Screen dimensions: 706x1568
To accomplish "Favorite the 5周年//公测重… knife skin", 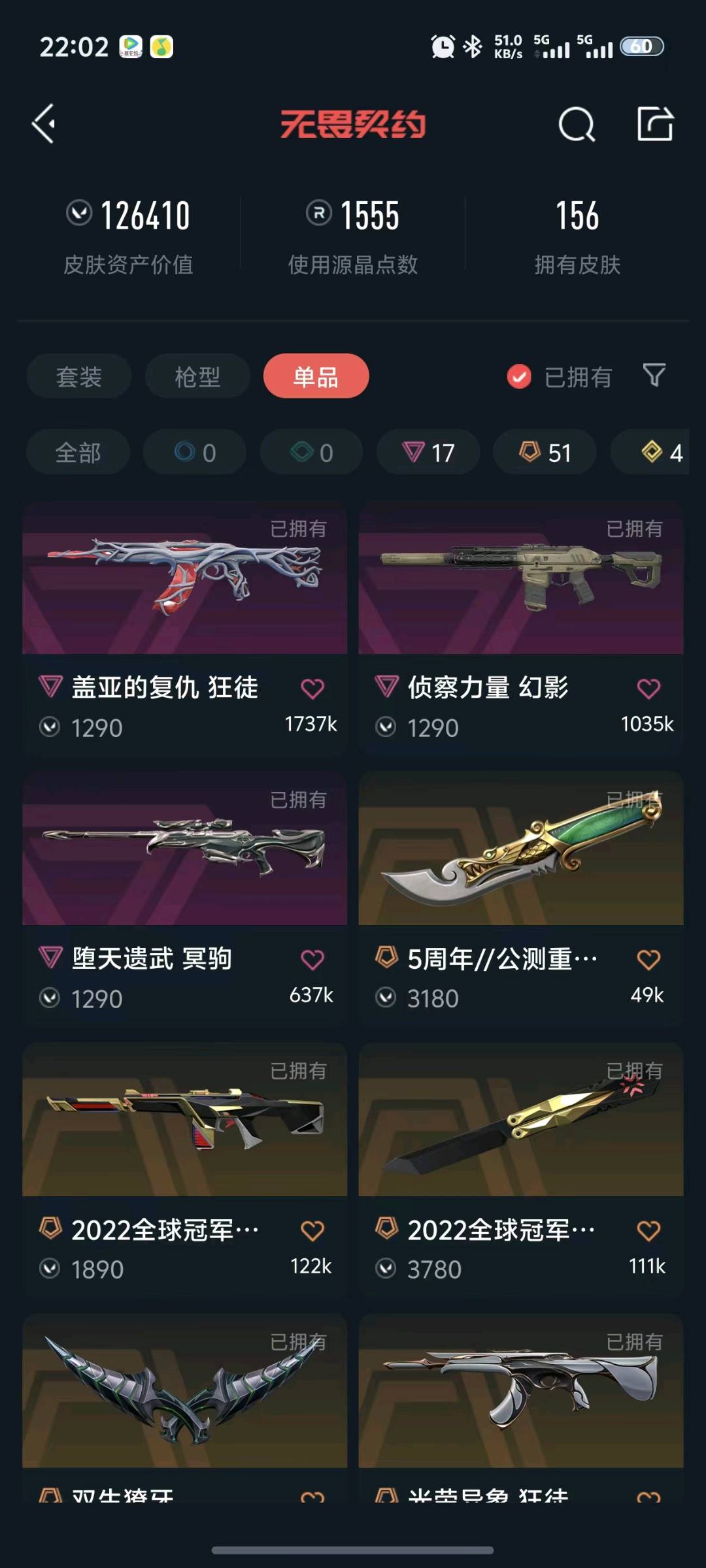I will click(648, 959).
